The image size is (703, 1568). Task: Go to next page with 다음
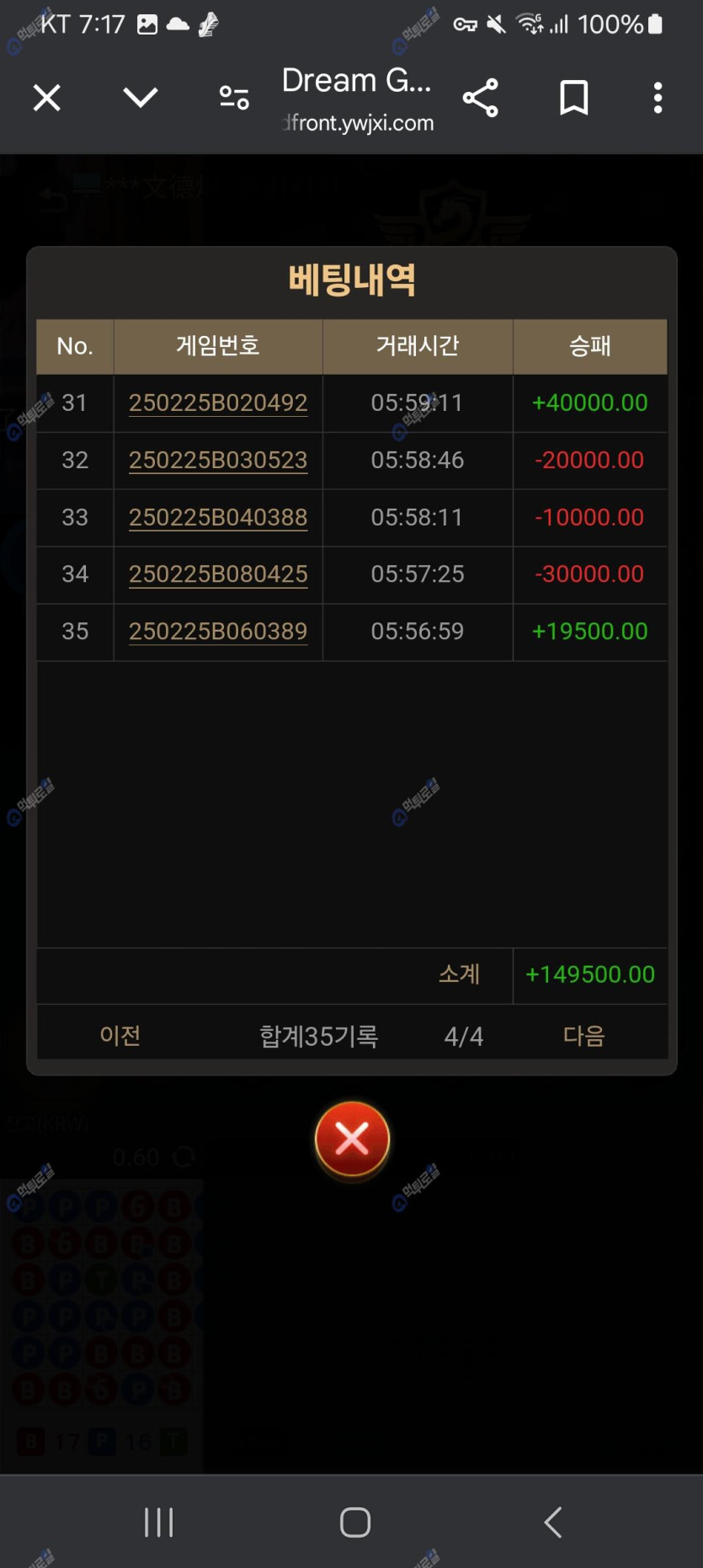[x=584, y=1035]
